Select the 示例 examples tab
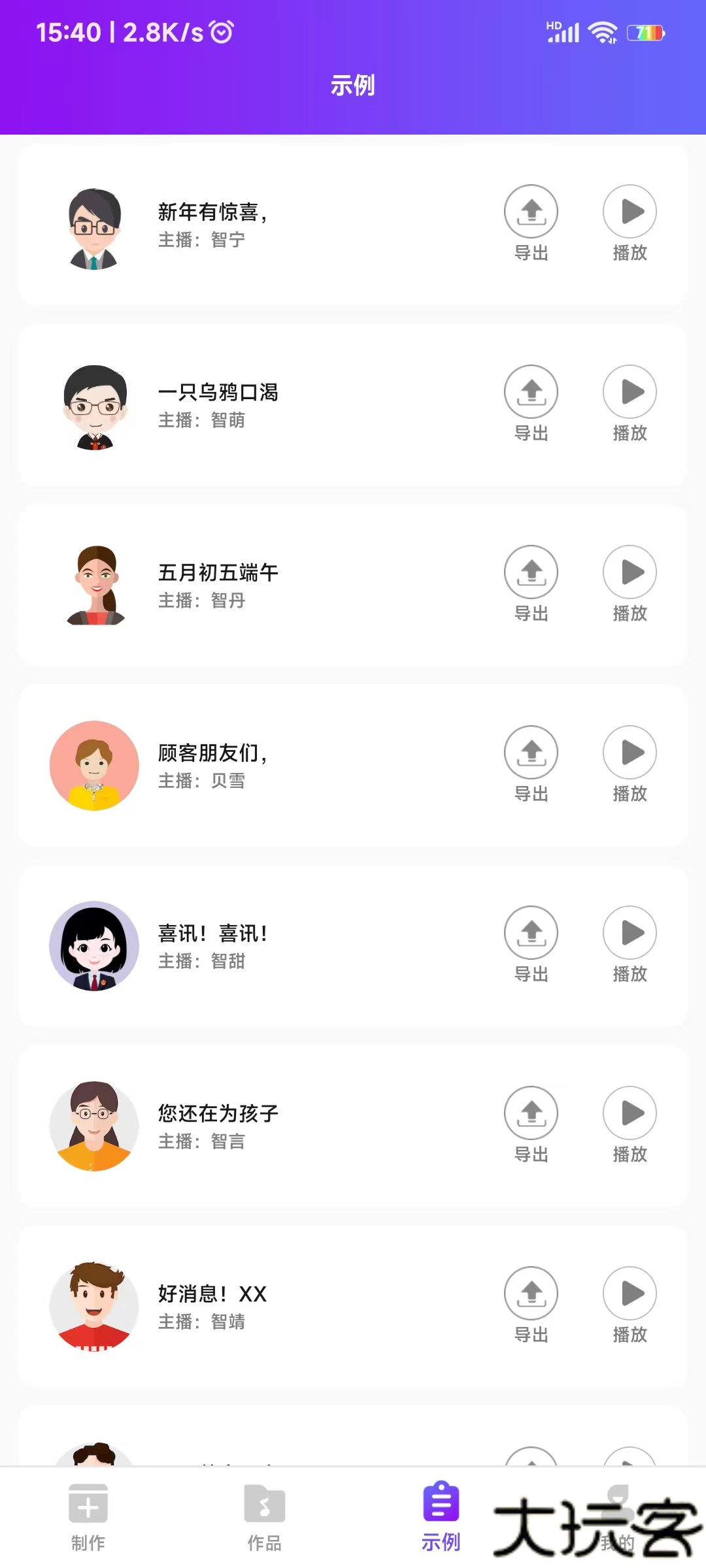 (x=440, y=1514)
